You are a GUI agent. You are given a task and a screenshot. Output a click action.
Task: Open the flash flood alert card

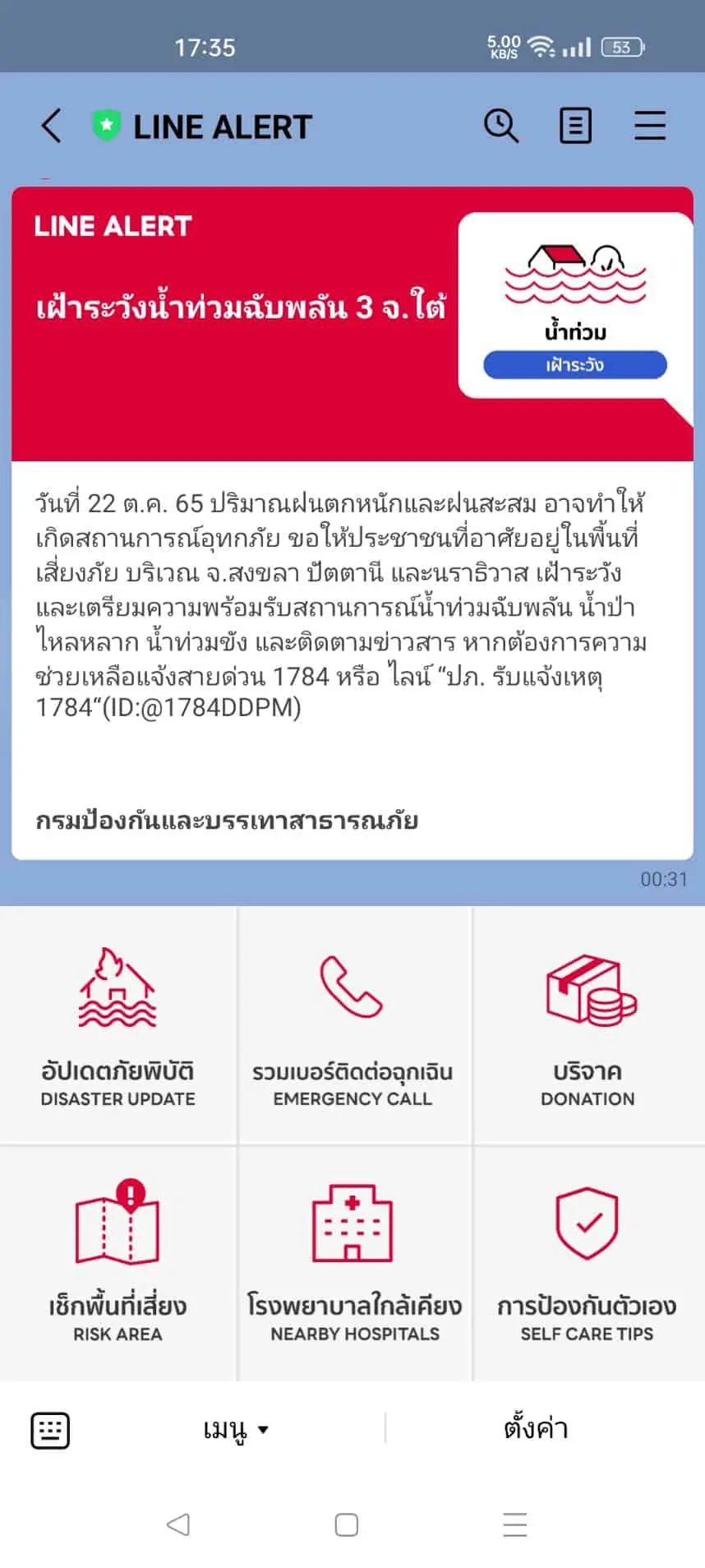click(352, 523)
